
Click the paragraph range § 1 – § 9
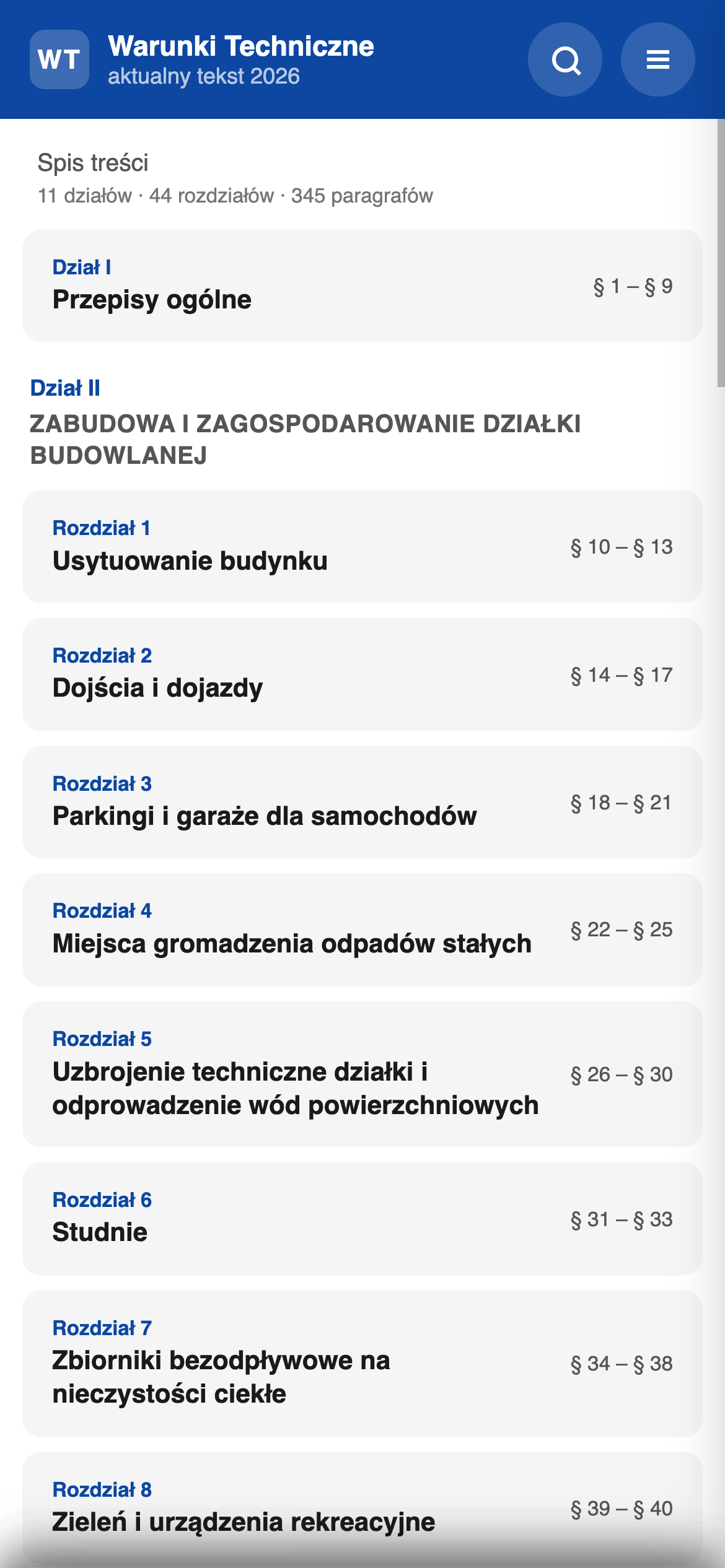coord(633,285)
